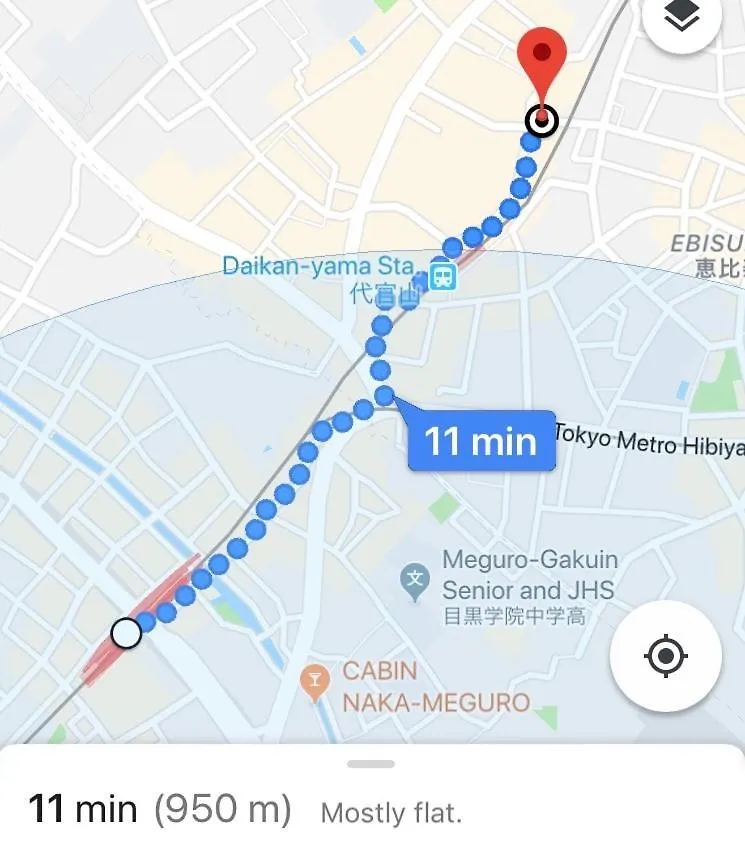Center map on my current location
745x850 pixels.
(665, 657)
